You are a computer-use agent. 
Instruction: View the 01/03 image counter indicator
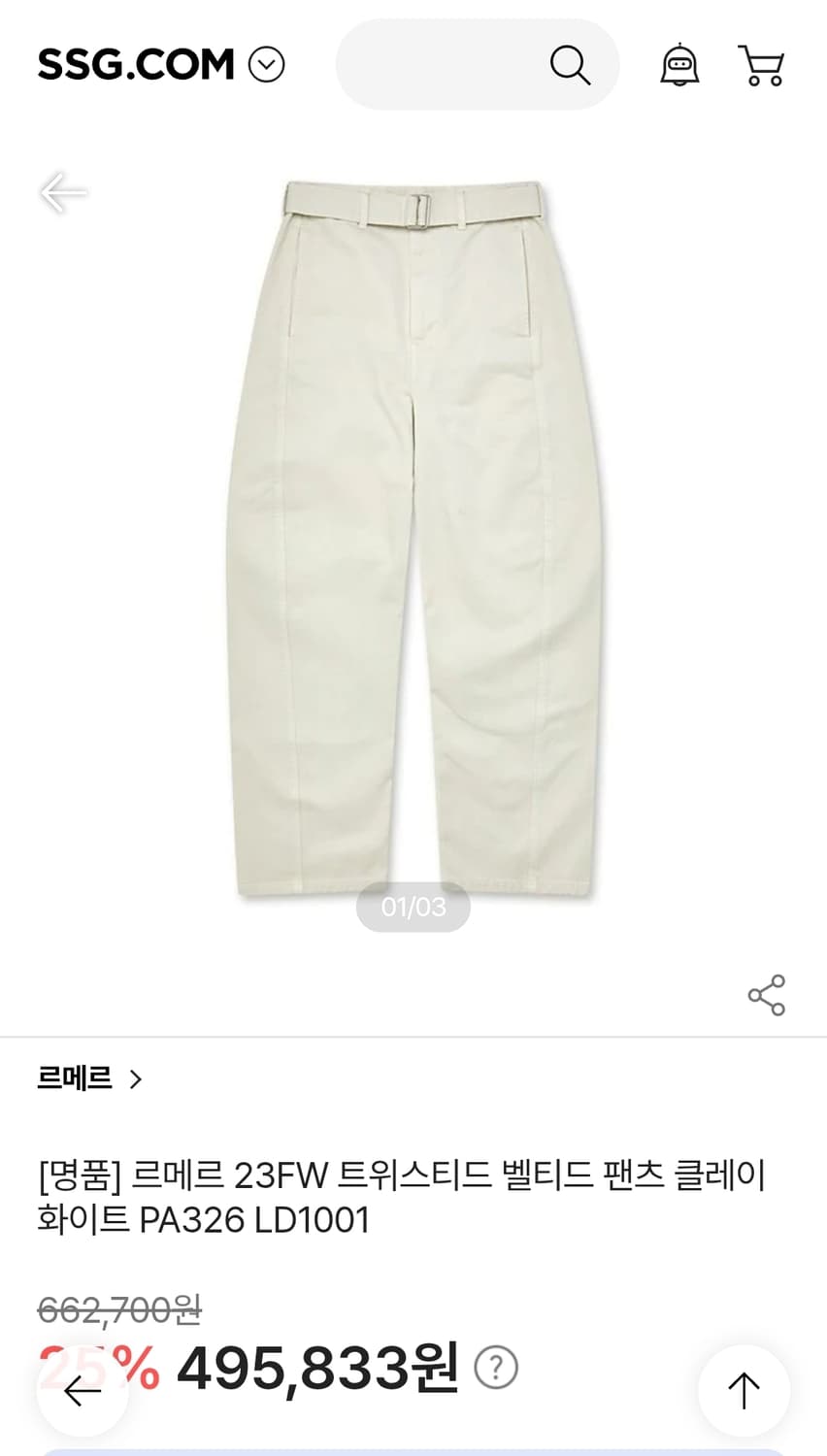click(x=413, y=906)
